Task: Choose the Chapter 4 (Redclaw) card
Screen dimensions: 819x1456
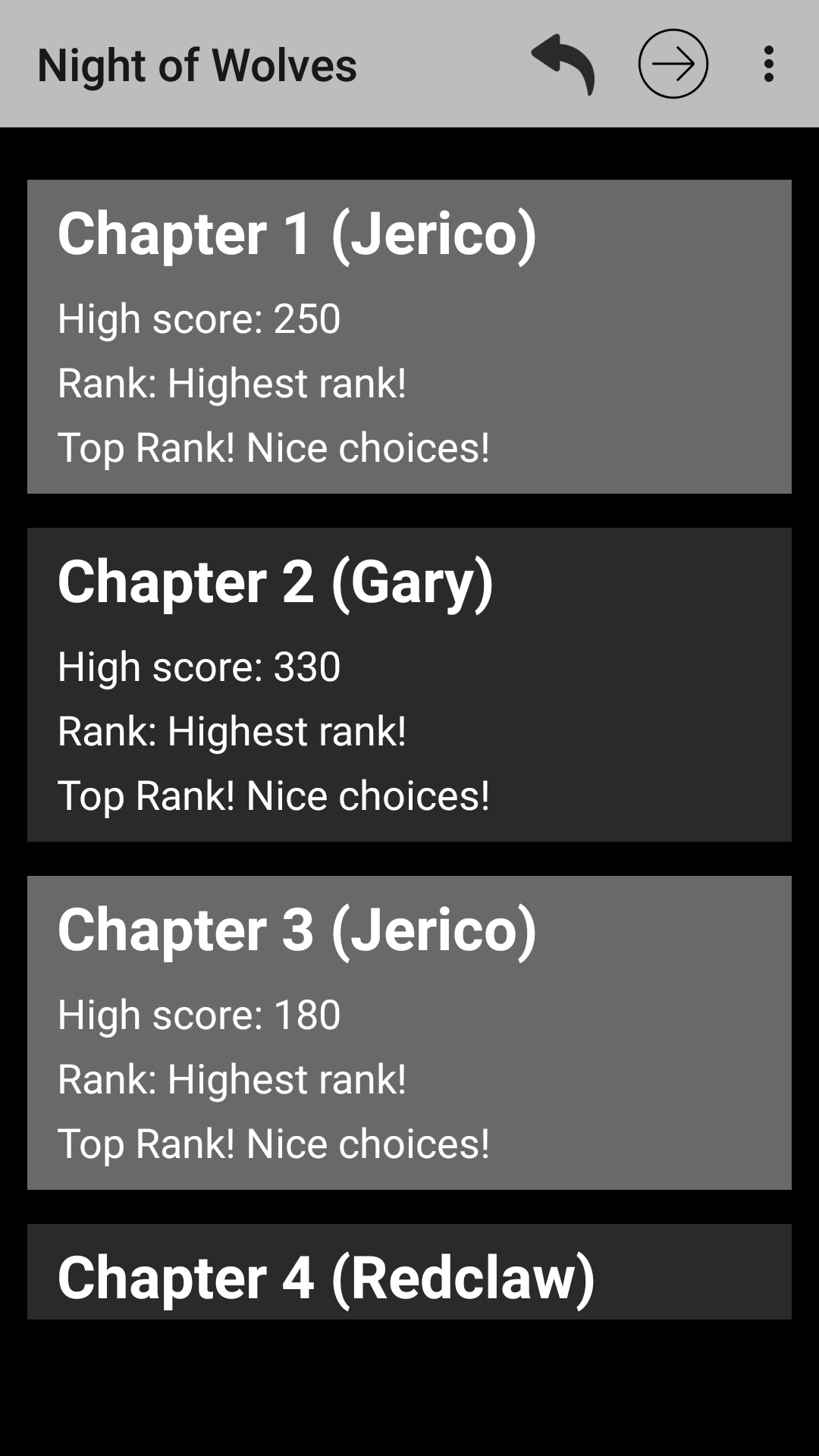Action: pyautogui.click(x=409, y=1272)
